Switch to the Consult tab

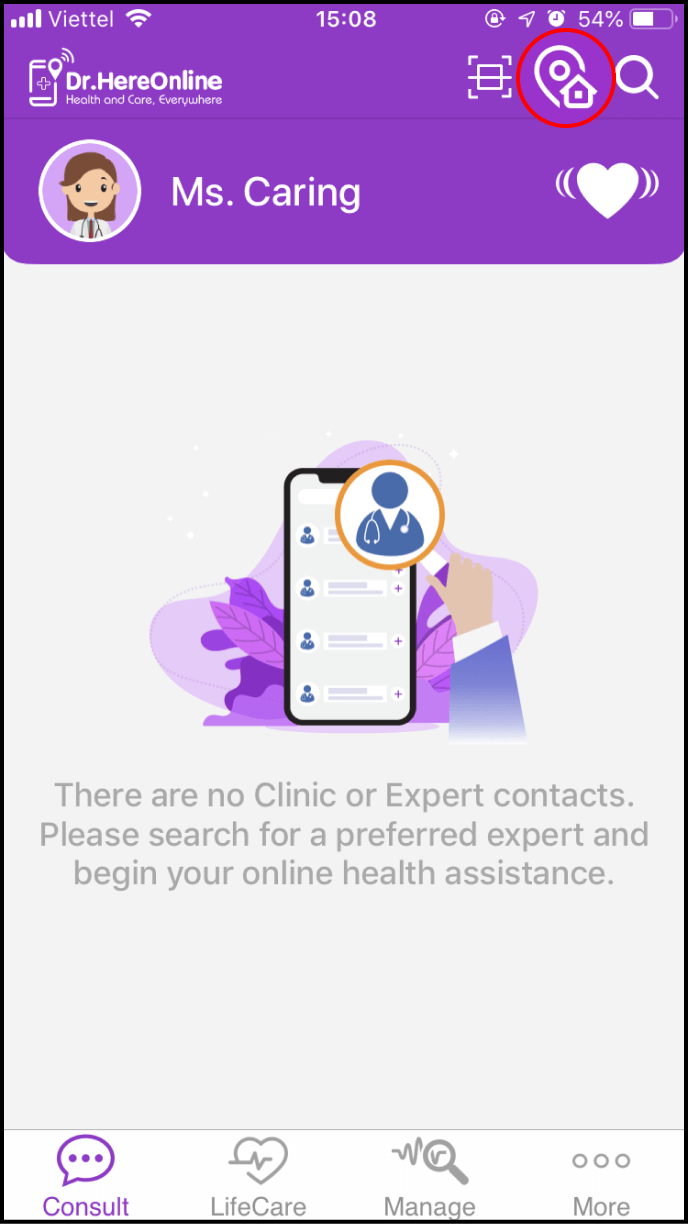[86, 1179]
